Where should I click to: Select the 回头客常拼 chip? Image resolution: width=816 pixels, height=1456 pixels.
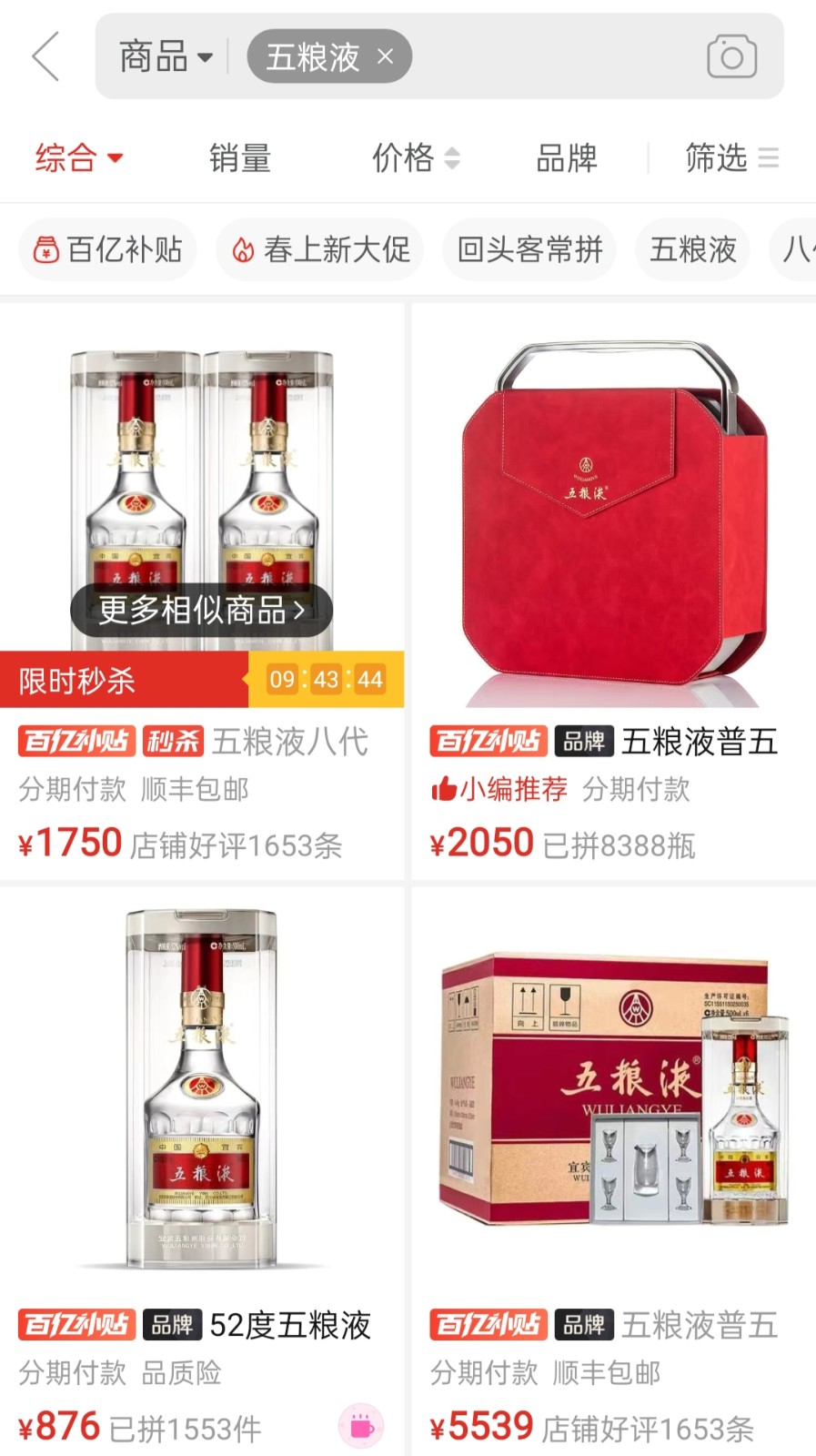coord(529,249)
